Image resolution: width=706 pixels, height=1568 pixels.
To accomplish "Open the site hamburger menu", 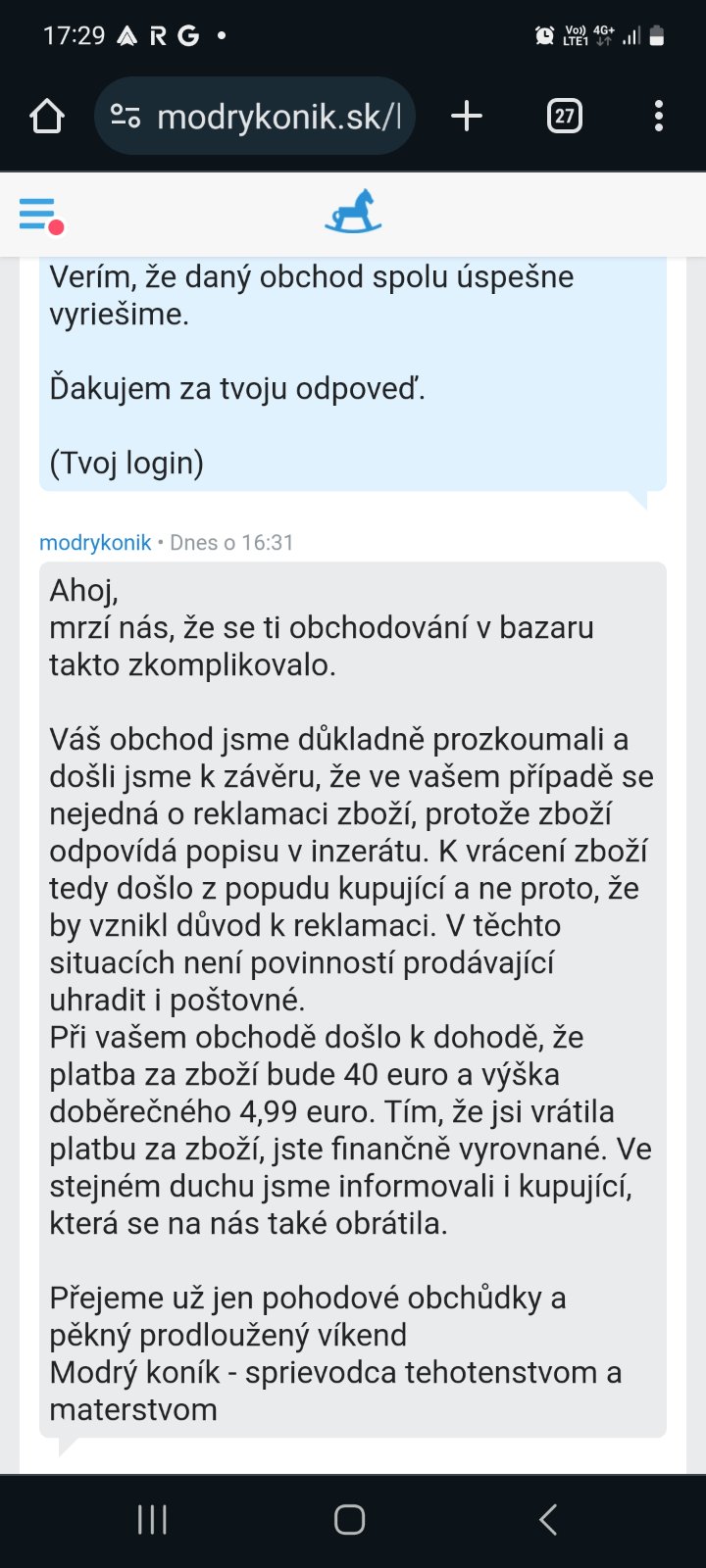I will pyautogui.click(x=39, y=214).
